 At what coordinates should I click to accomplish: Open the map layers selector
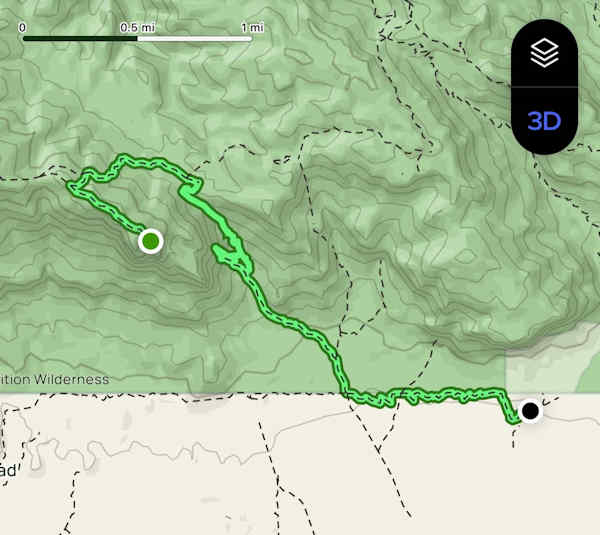coord(544,53)
